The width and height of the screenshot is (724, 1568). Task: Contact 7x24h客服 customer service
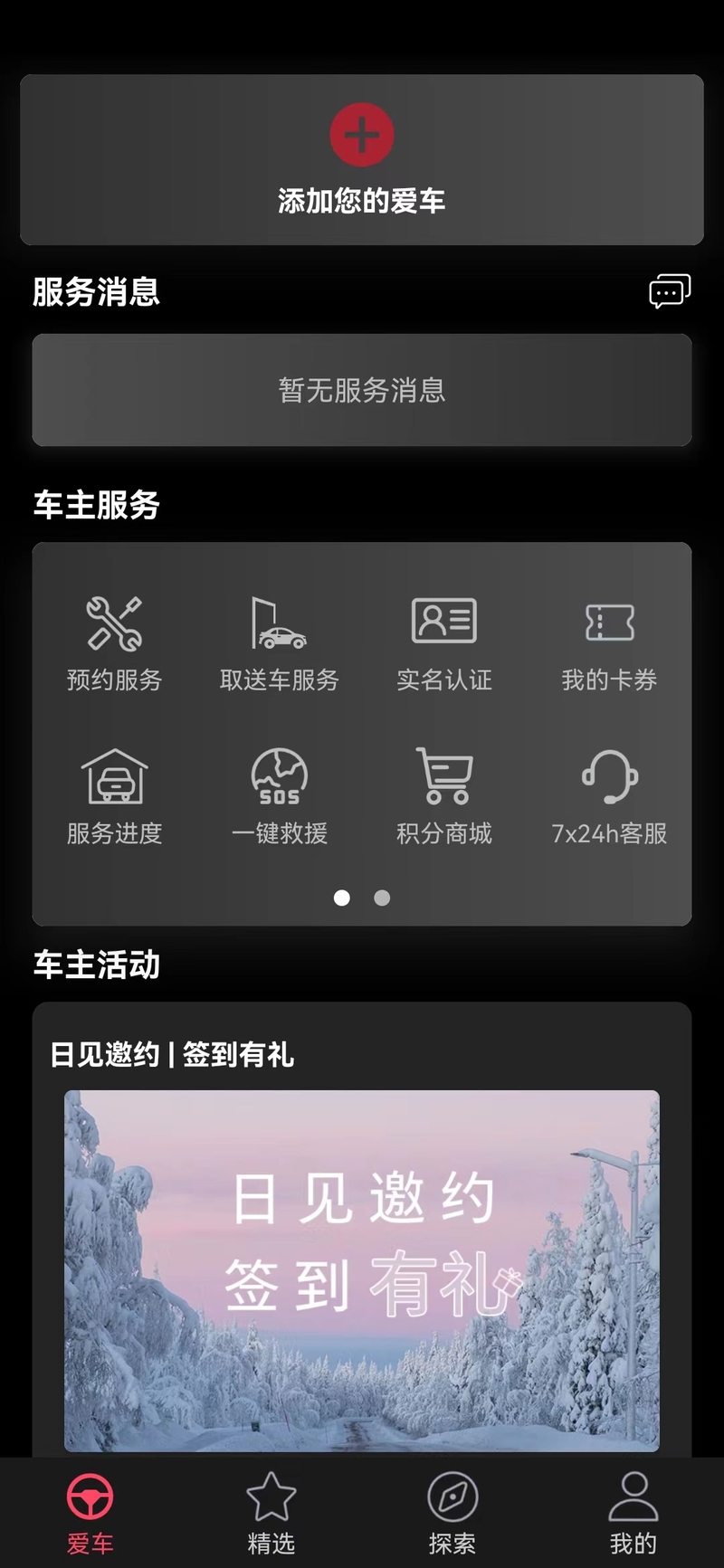coord(609,797)
